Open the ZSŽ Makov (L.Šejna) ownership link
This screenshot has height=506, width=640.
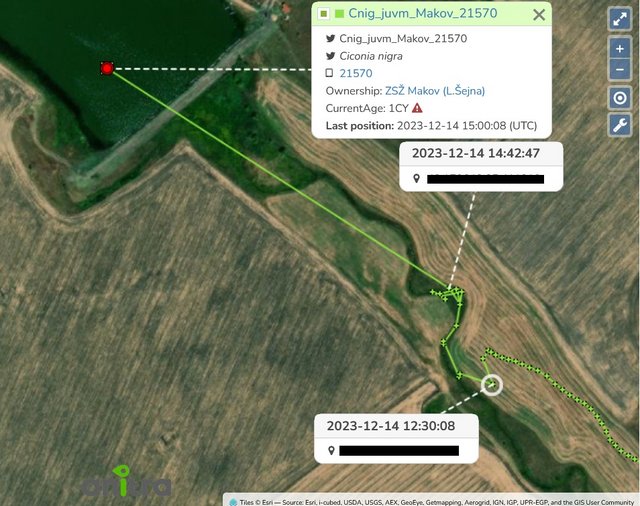pyautogui.click(x=434, y=91)
